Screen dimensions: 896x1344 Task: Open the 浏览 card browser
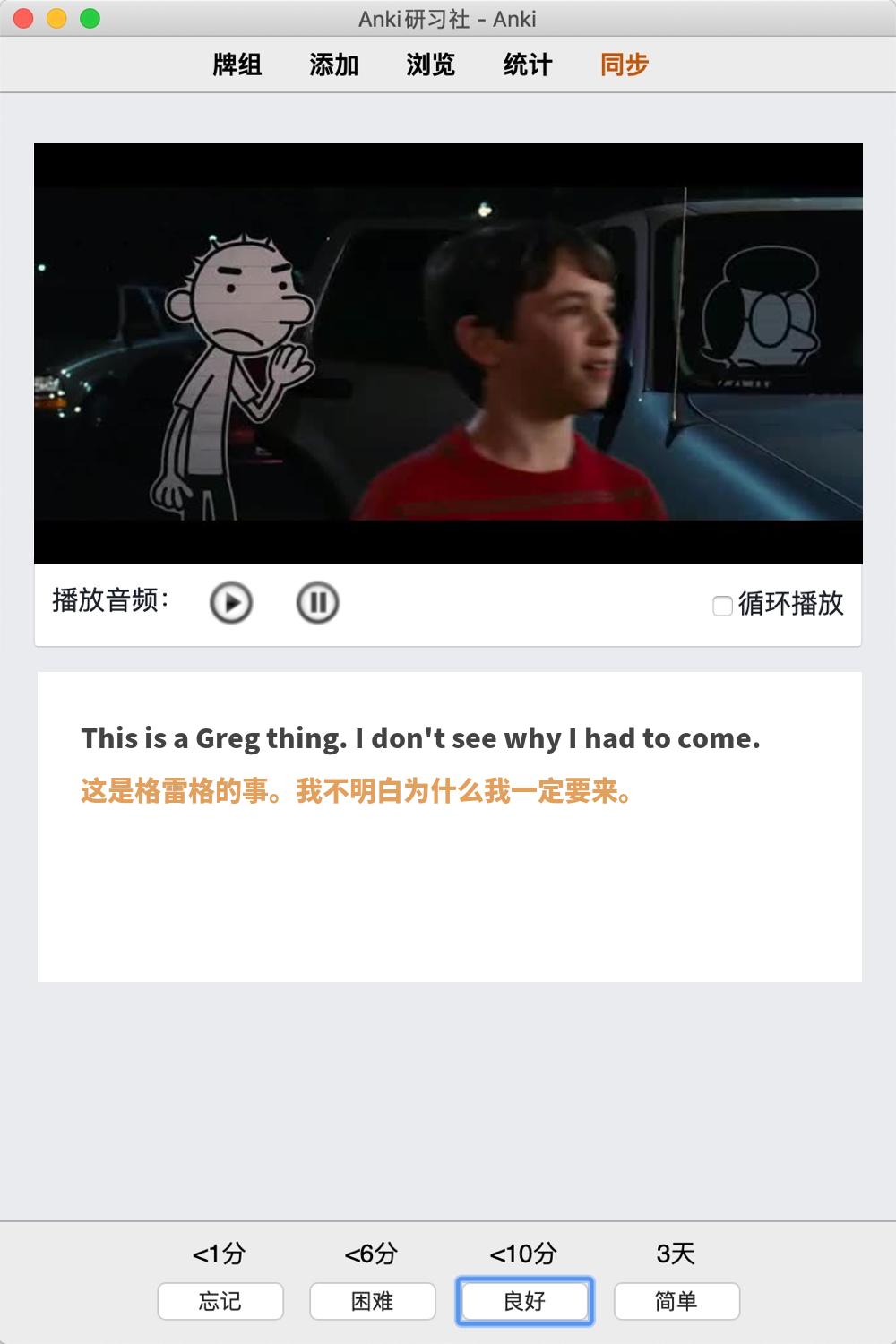[431, 65]
